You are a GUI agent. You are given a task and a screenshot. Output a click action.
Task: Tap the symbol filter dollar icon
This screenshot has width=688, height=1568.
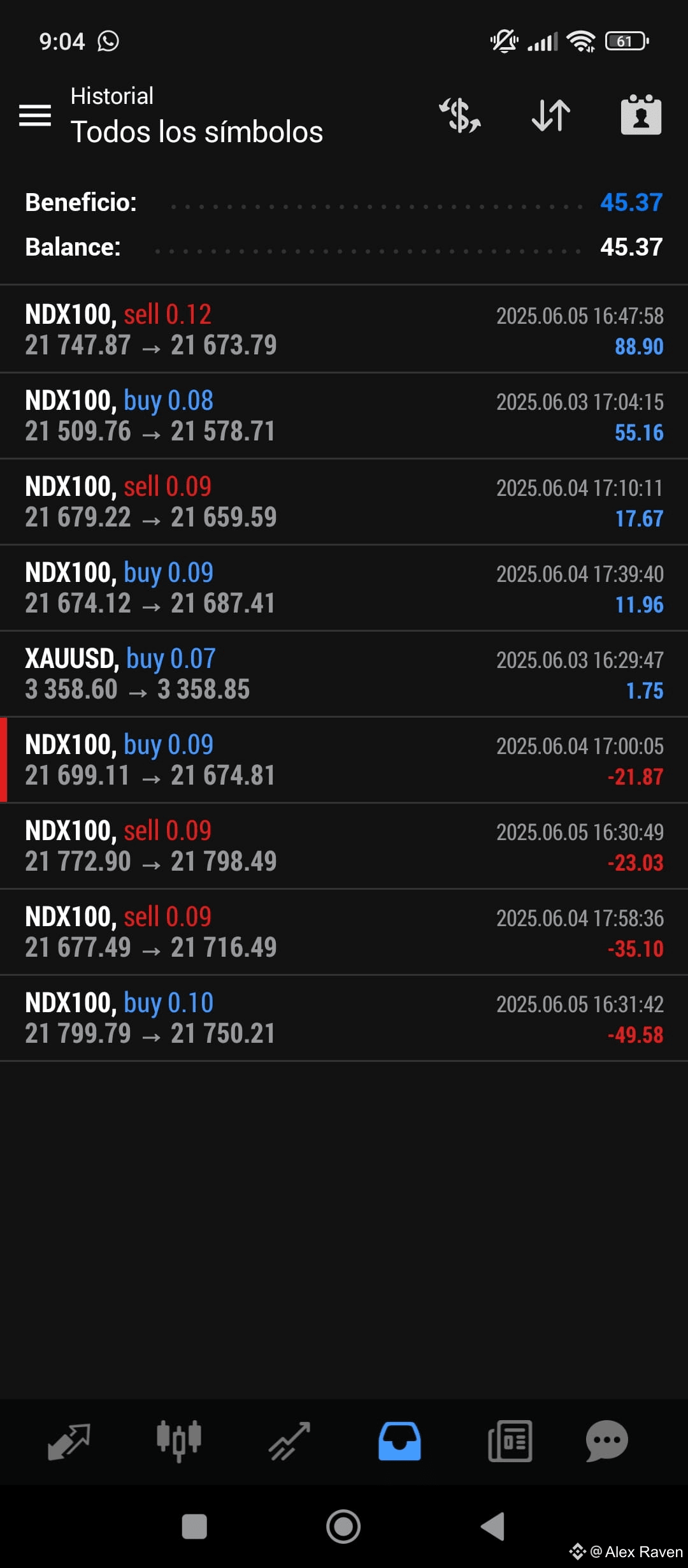460,115
